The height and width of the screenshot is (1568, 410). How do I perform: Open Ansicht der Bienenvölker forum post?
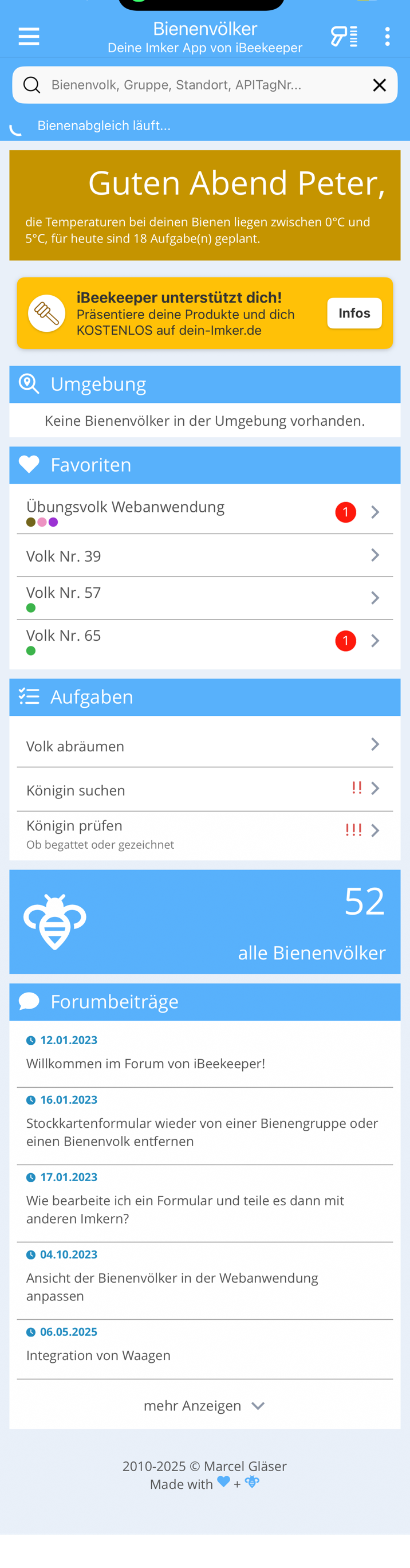pyautogui.click(x=172, y=1286)
